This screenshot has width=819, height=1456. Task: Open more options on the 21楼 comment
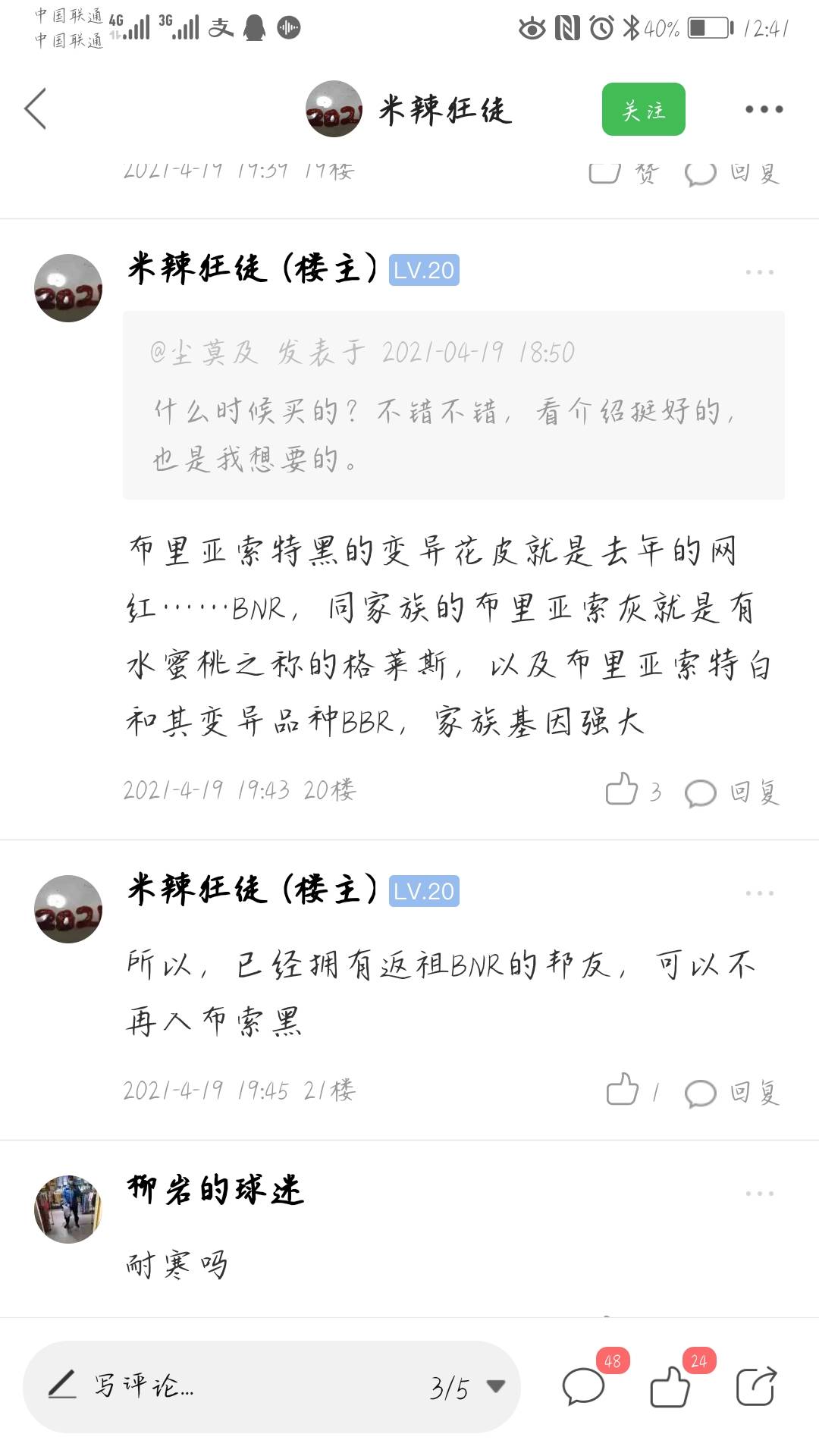click(759, 893)
